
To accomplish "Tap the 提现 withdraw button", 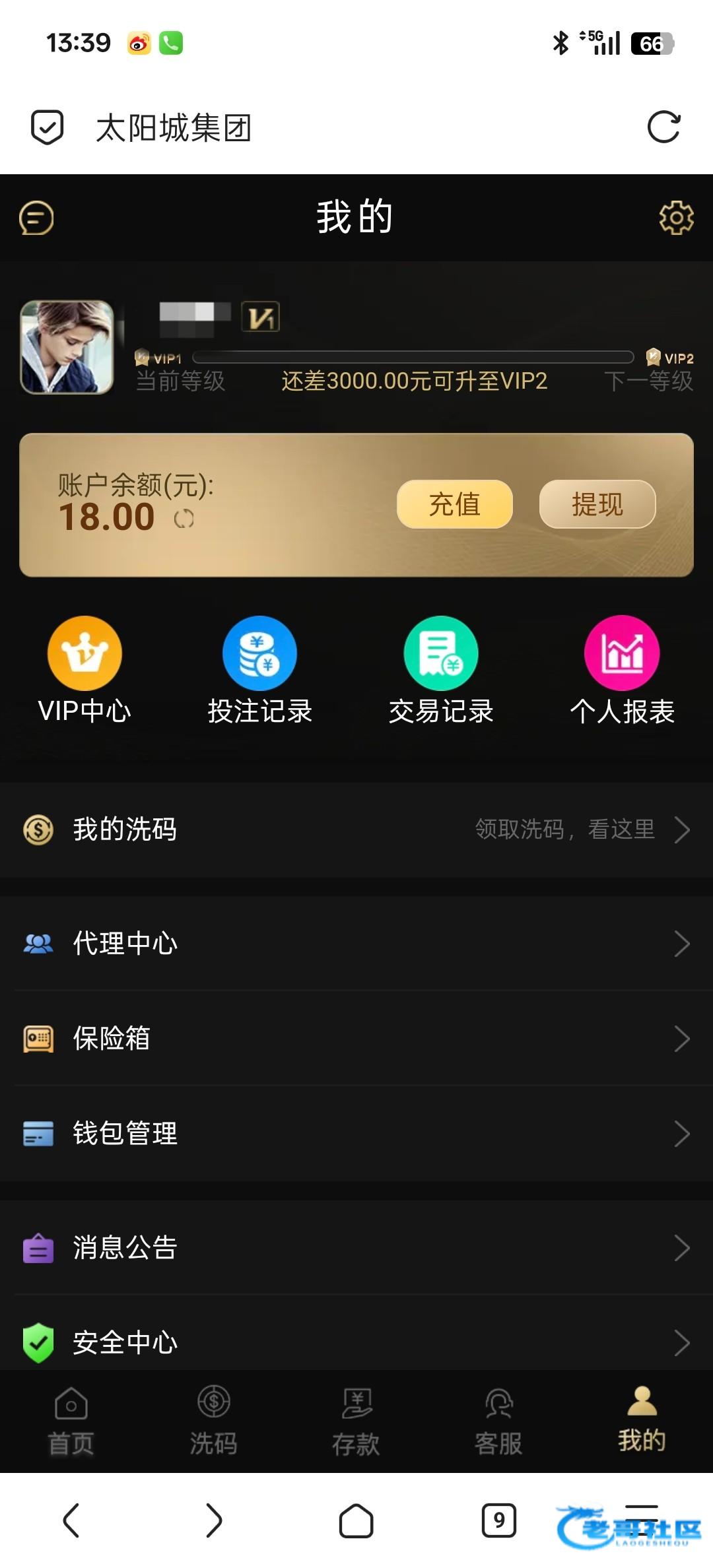I will pyautogui.click(x=597, y=504).
